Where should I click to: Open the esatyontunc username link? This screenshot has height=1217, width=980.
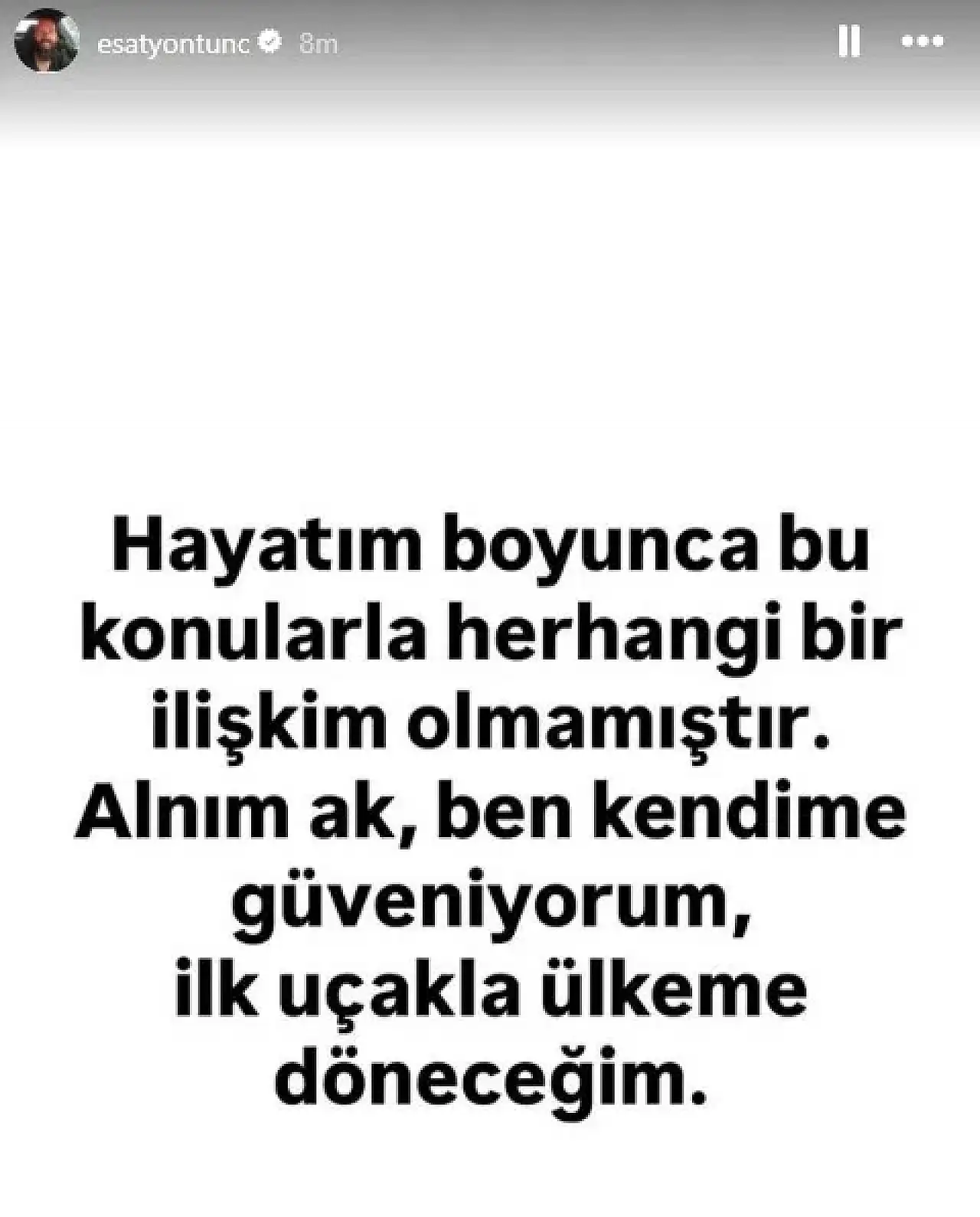pyautogui.click(x=173, y=44)
